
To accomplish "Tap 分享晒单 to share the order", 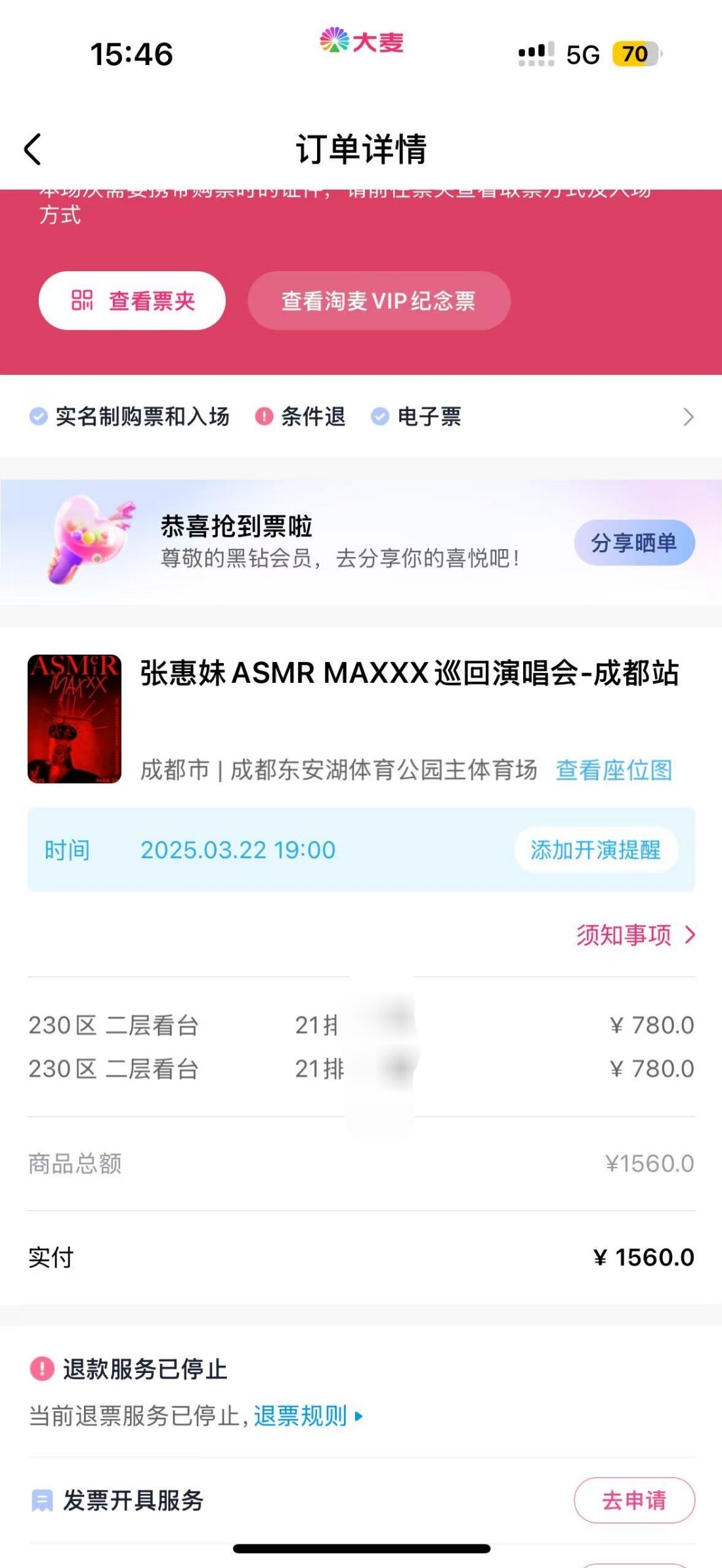I will [633, 543].
